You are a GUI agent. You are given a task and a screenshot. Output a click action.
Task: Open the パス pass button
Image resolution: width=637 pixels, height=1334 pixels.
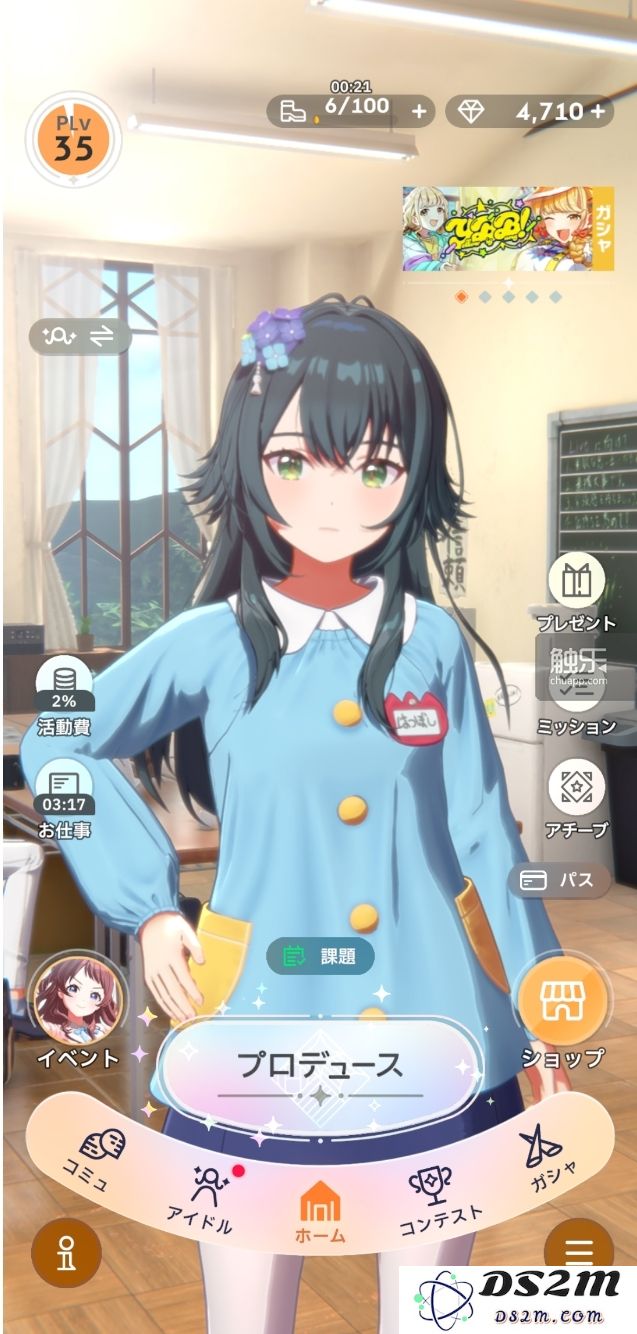pos(560,880)
